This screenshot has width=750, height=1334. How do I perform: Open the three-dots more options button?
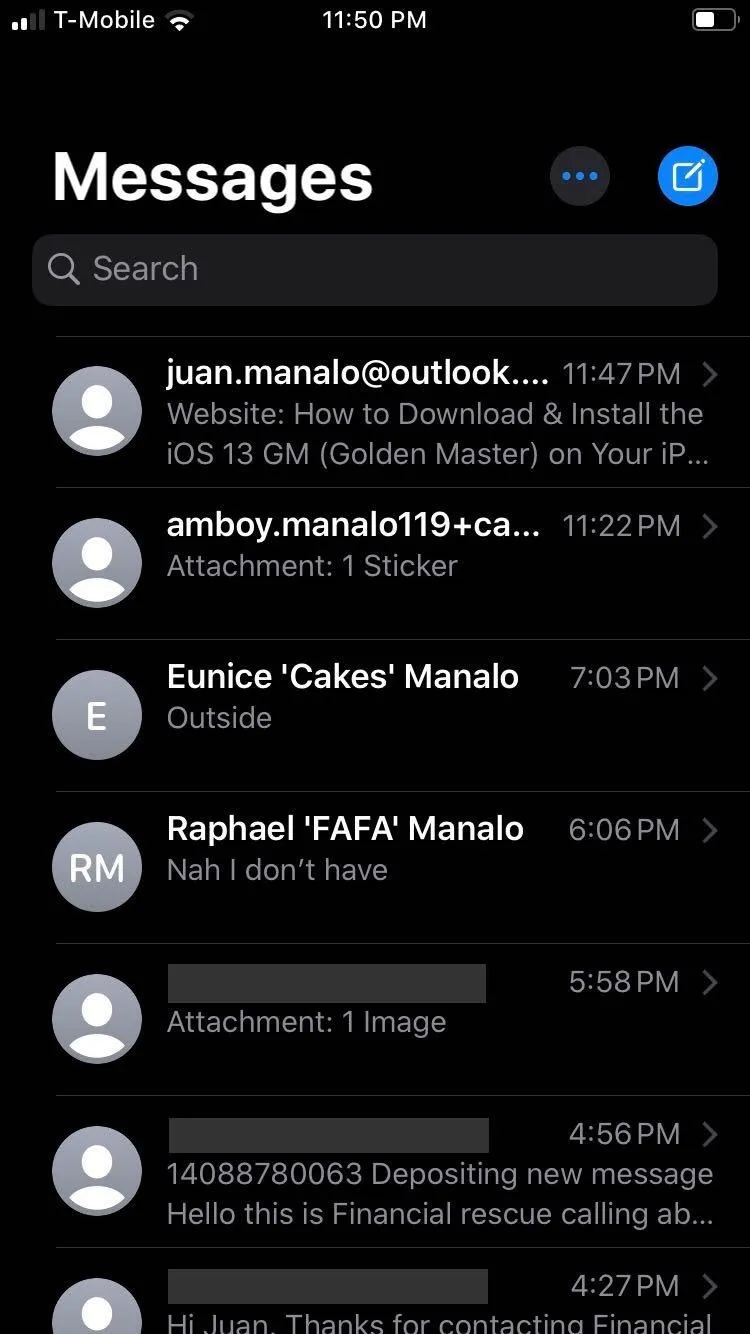pos(580,176)
